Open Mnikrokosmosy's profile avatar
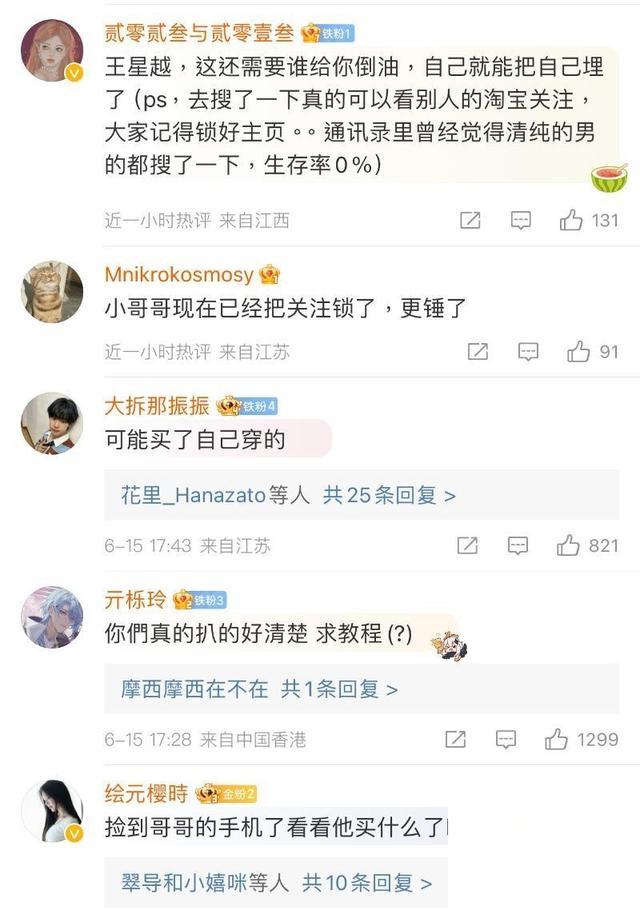The width and height of the screenshot is (640, 920). click(52, 292)
